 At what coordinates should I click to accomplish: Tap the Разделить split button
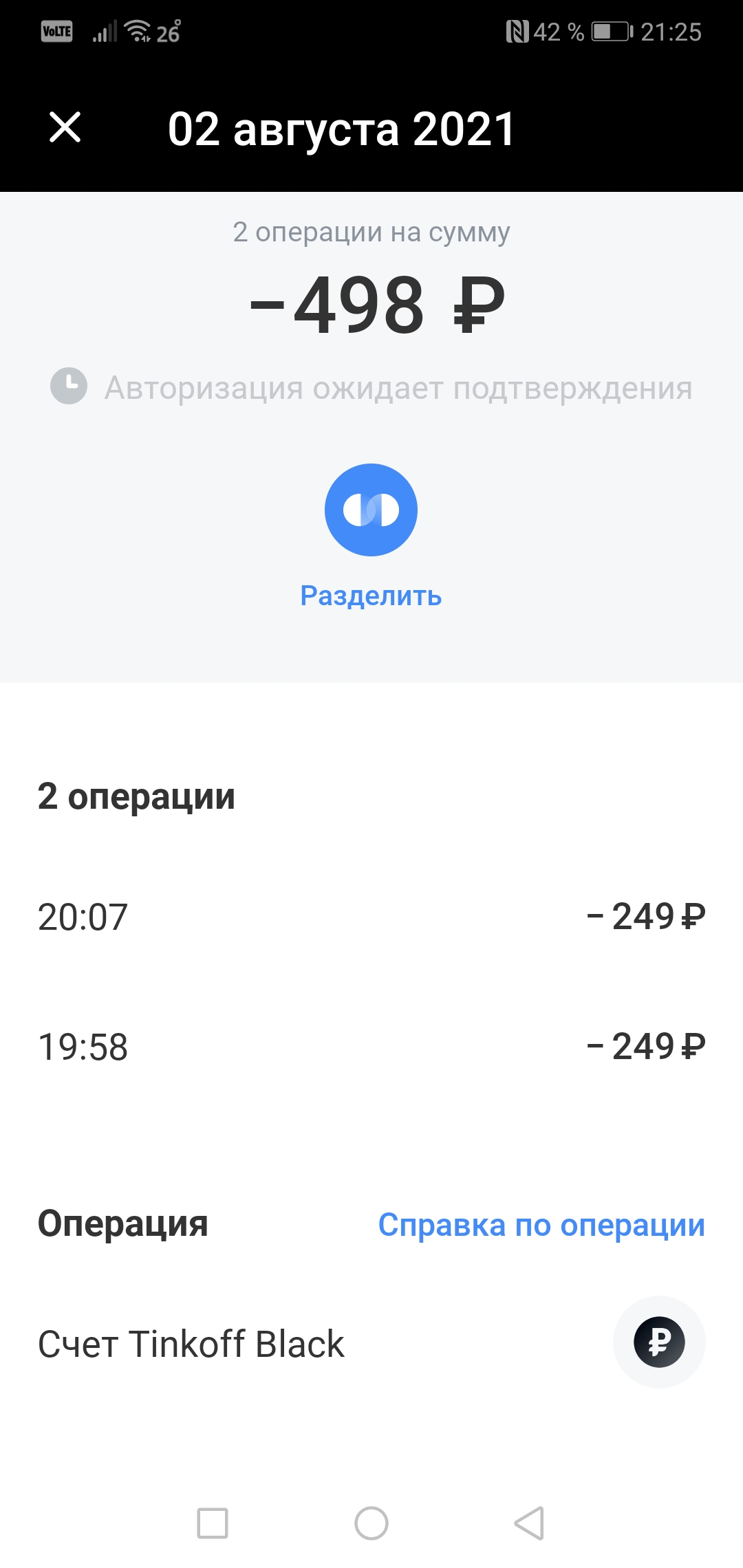[x=371, y=510]
